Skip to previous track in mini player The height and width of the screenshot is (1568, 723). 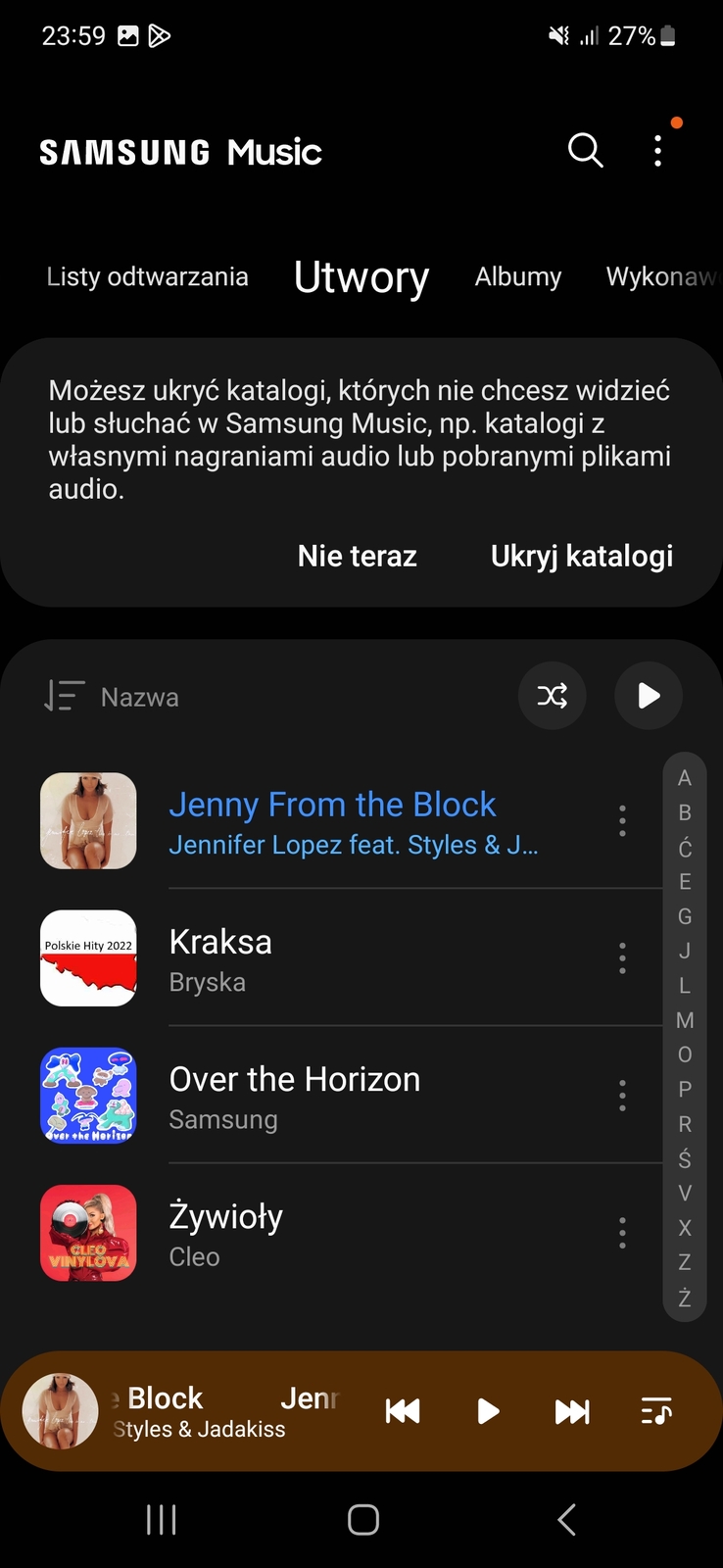point(403,1411)
